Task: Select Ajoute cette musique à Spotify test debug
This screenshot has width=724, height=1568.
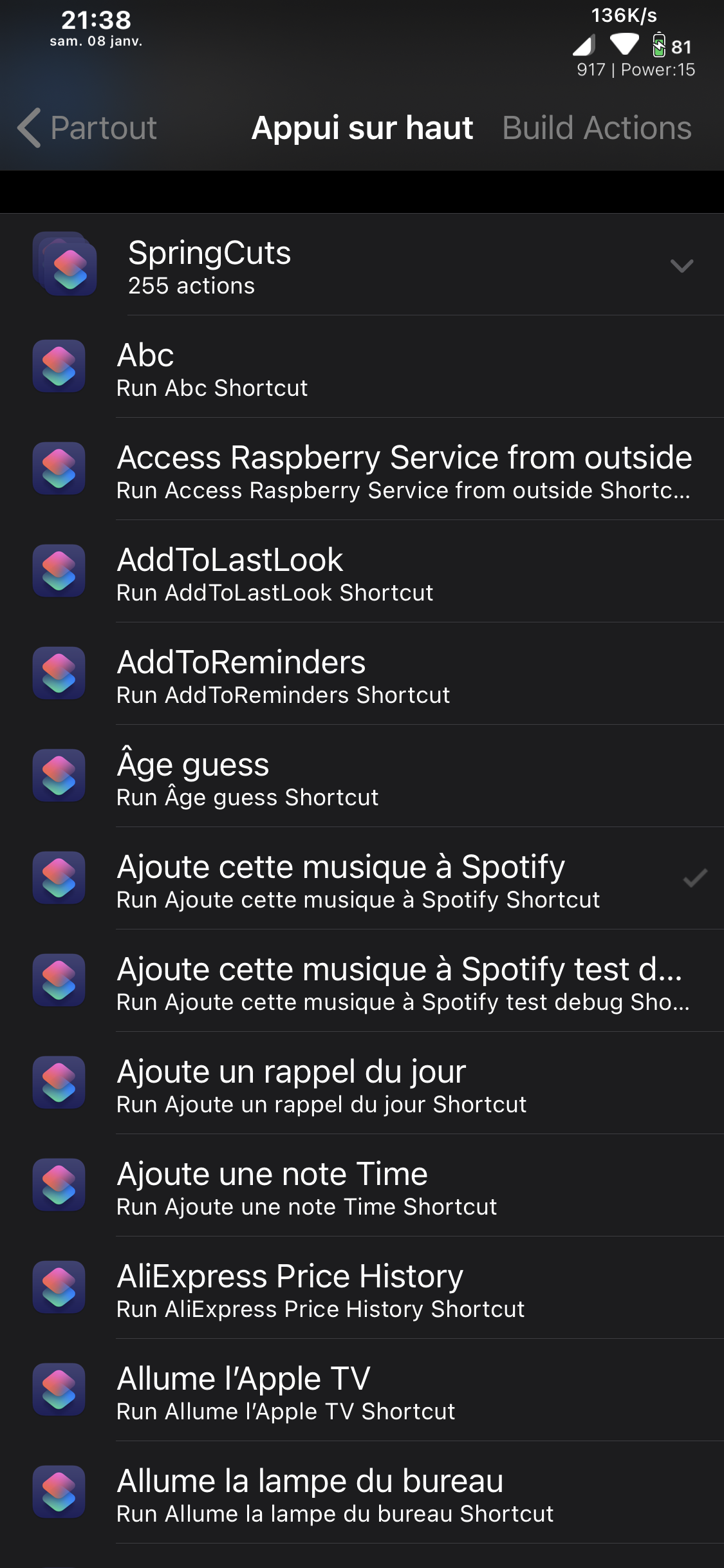Action: click(x=362, y=981)
